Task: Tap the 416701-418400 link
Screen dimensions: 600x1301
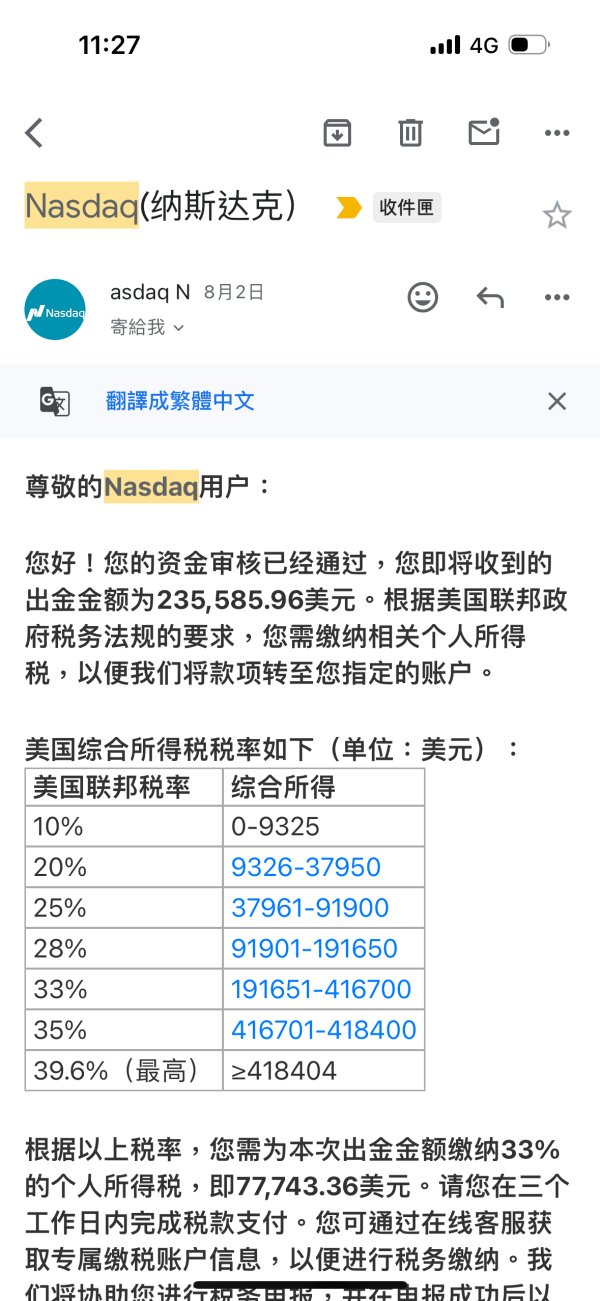Action: point(324,1029)
